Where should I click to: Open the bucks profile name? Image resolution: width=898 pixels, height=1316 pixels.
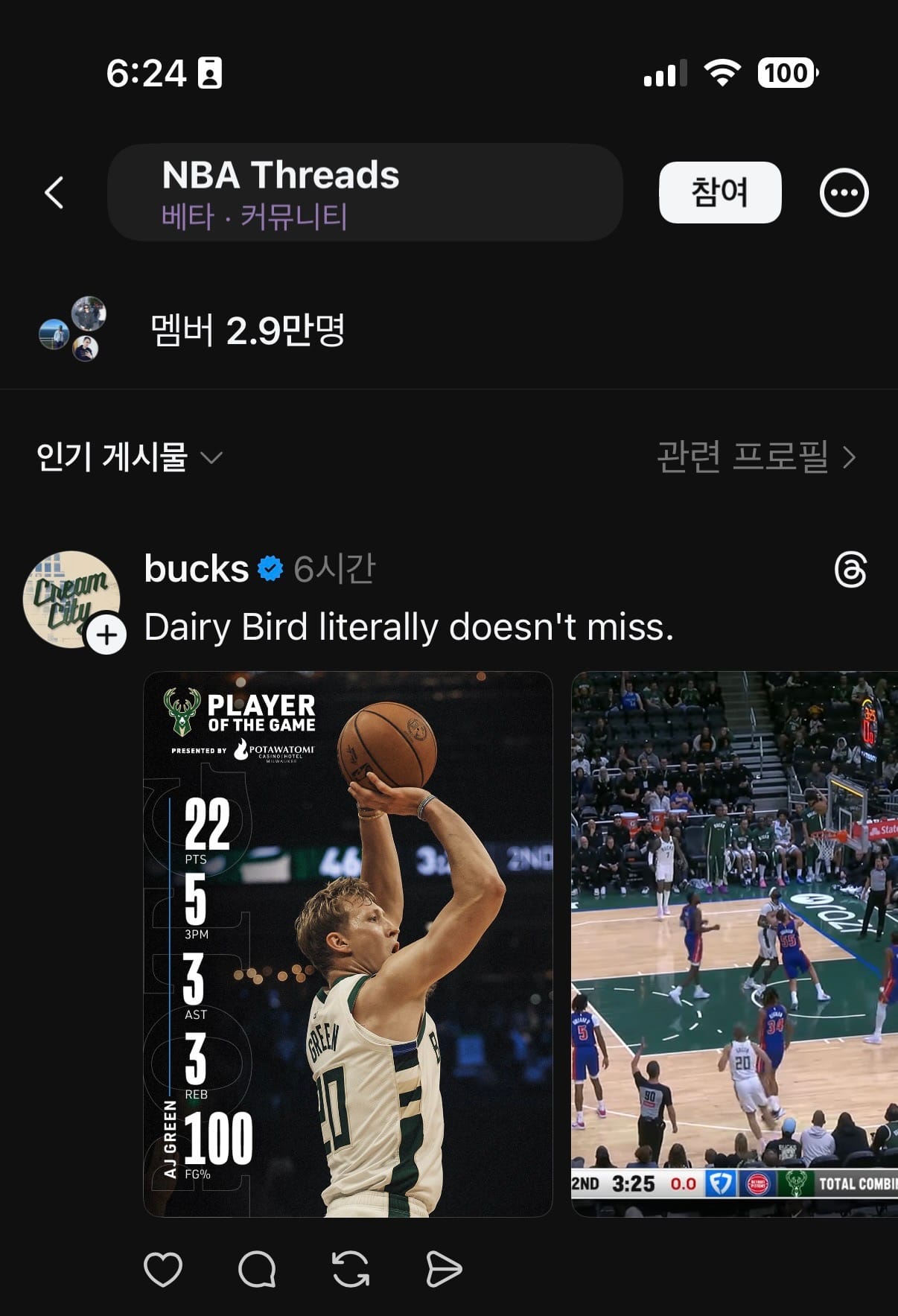(x=196, y=569)
